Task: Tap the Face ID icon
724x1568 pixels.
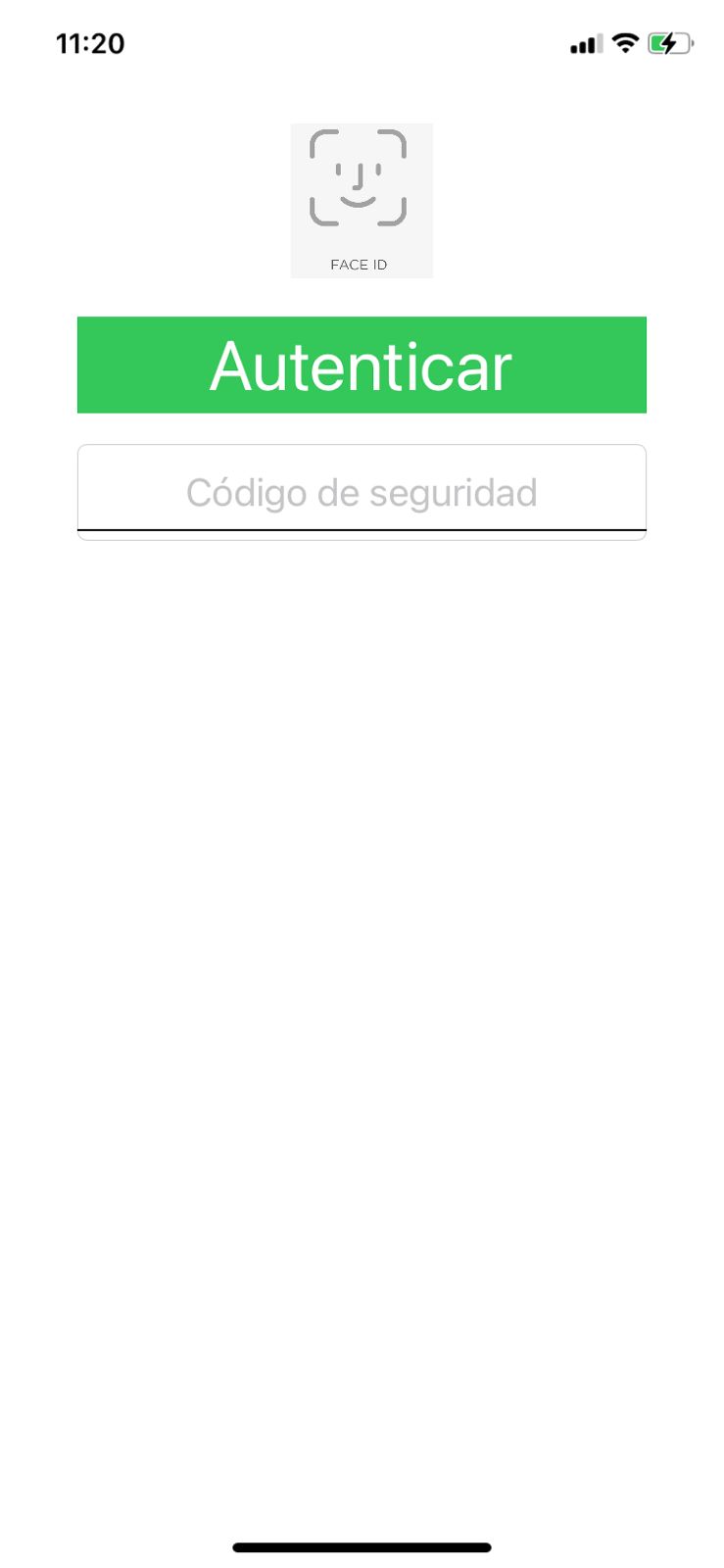Action: [361, 178]
